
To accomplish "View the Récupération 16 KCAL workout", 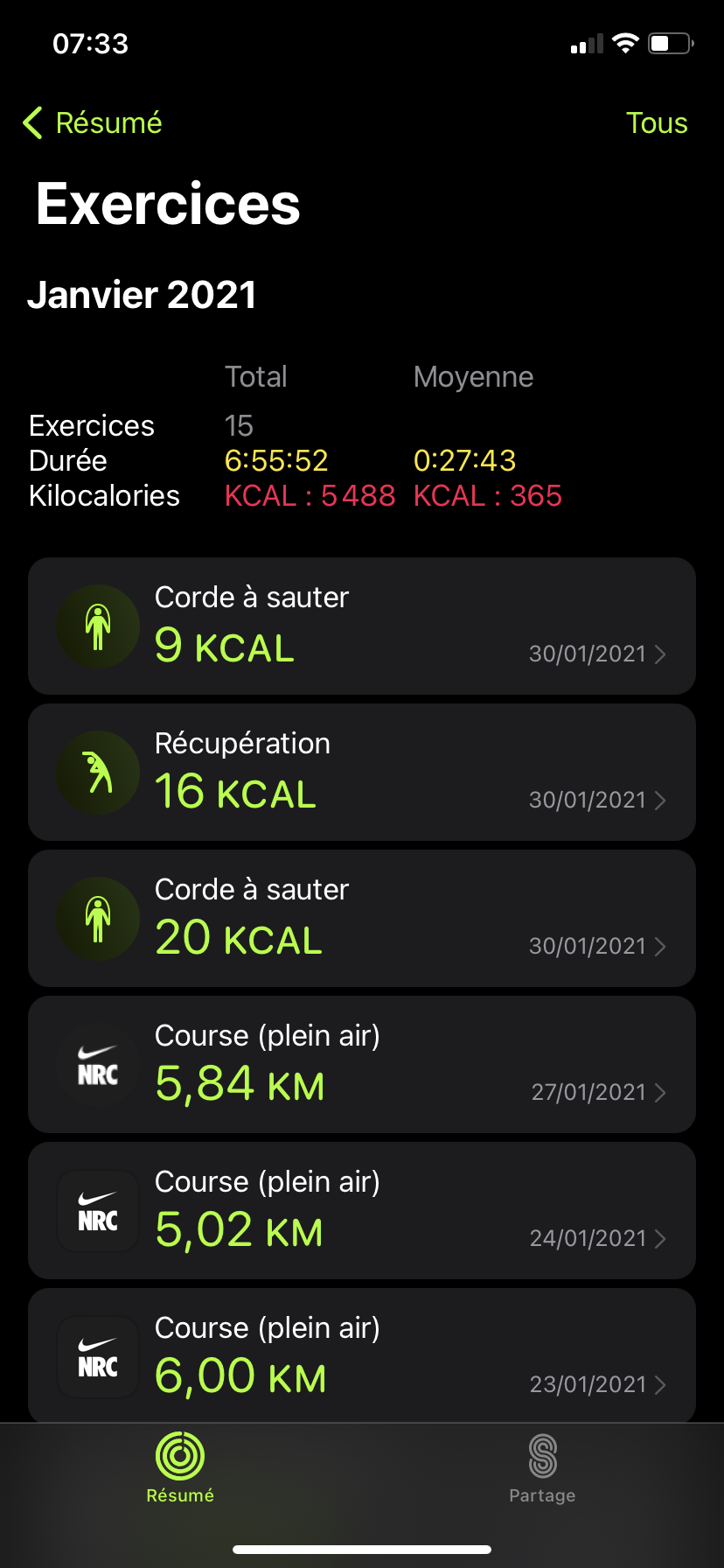I will pyautogui.click(x=362, y=773).
